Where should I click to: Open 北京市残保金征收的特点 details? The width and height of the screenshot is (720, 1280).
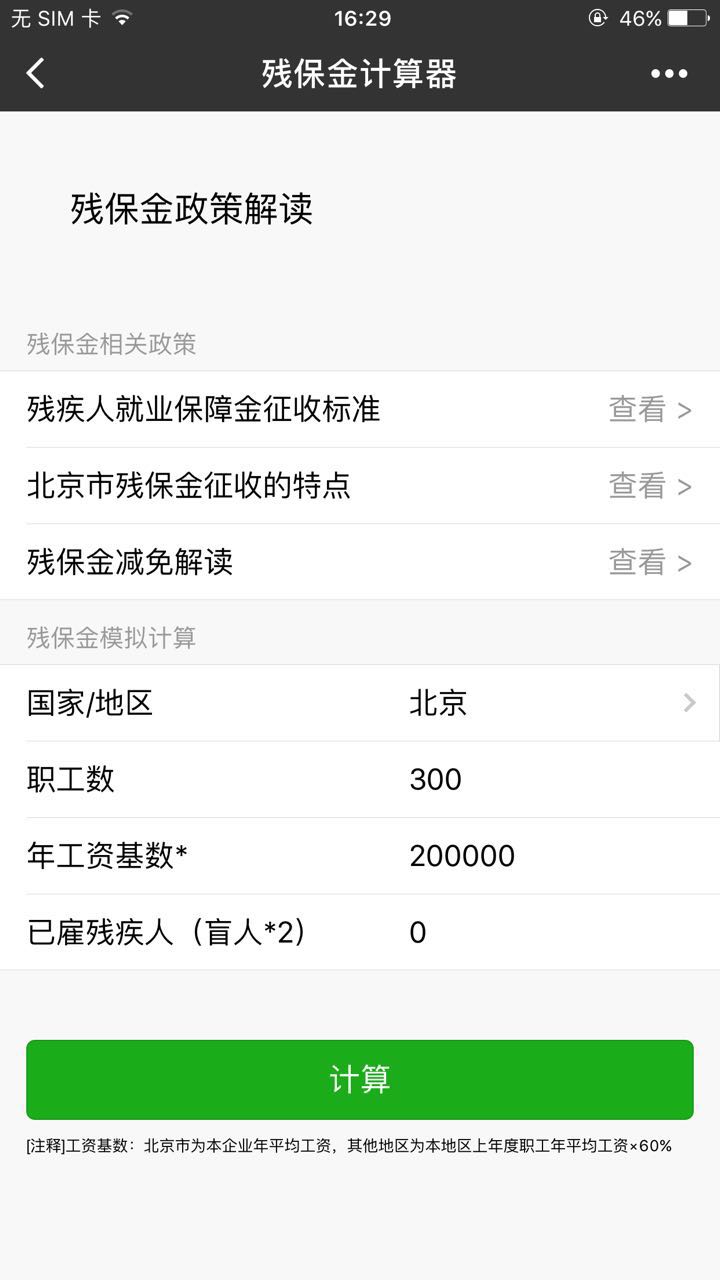tap(360, 486)
